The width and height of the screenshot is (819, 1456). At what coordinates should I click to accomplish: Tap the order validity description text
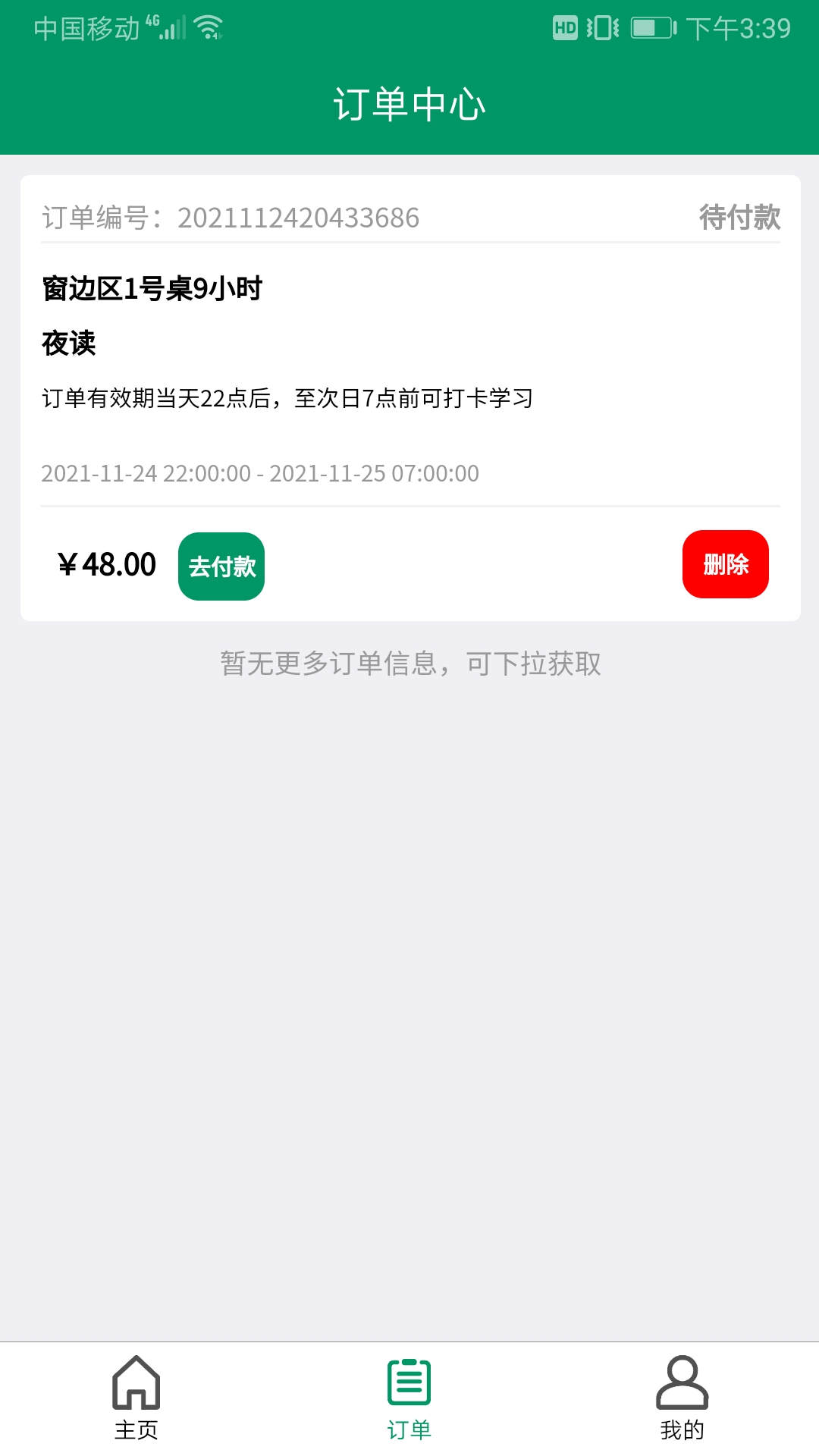point(287,396)
